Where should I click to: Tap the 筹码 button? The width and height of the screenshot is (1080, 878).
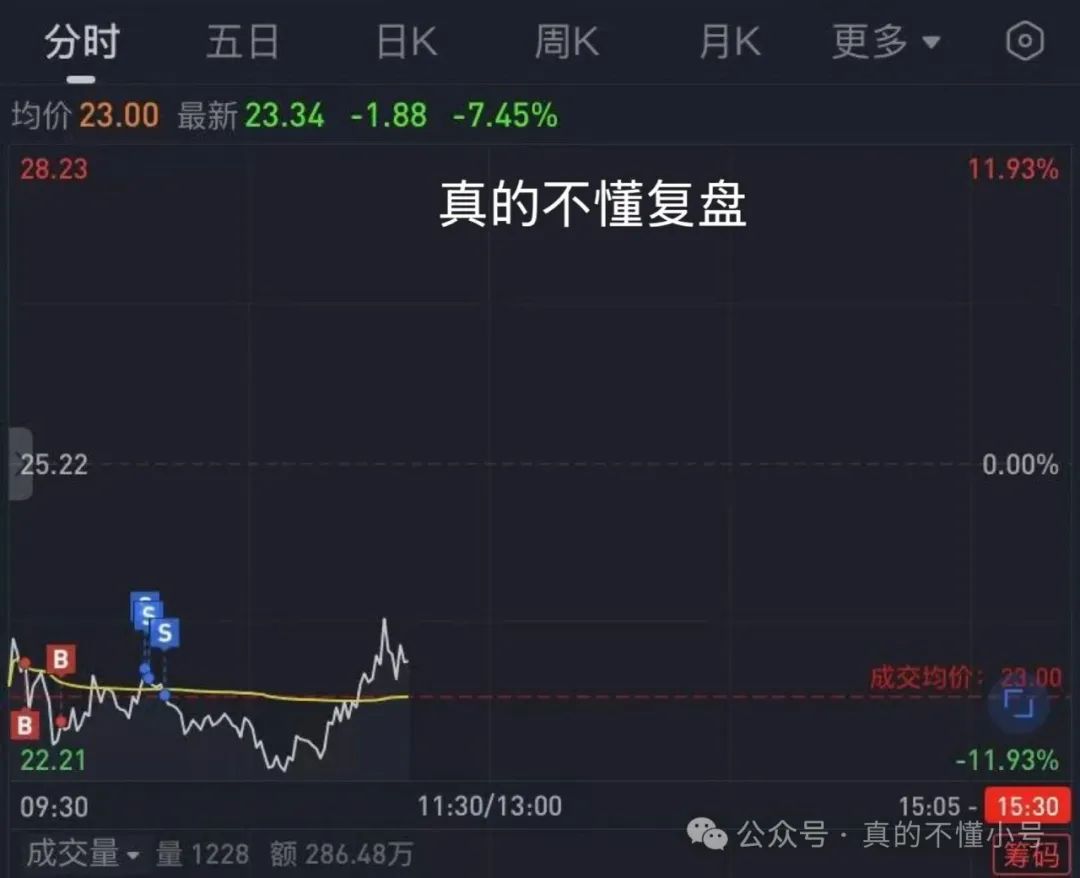click(1030, 856)
